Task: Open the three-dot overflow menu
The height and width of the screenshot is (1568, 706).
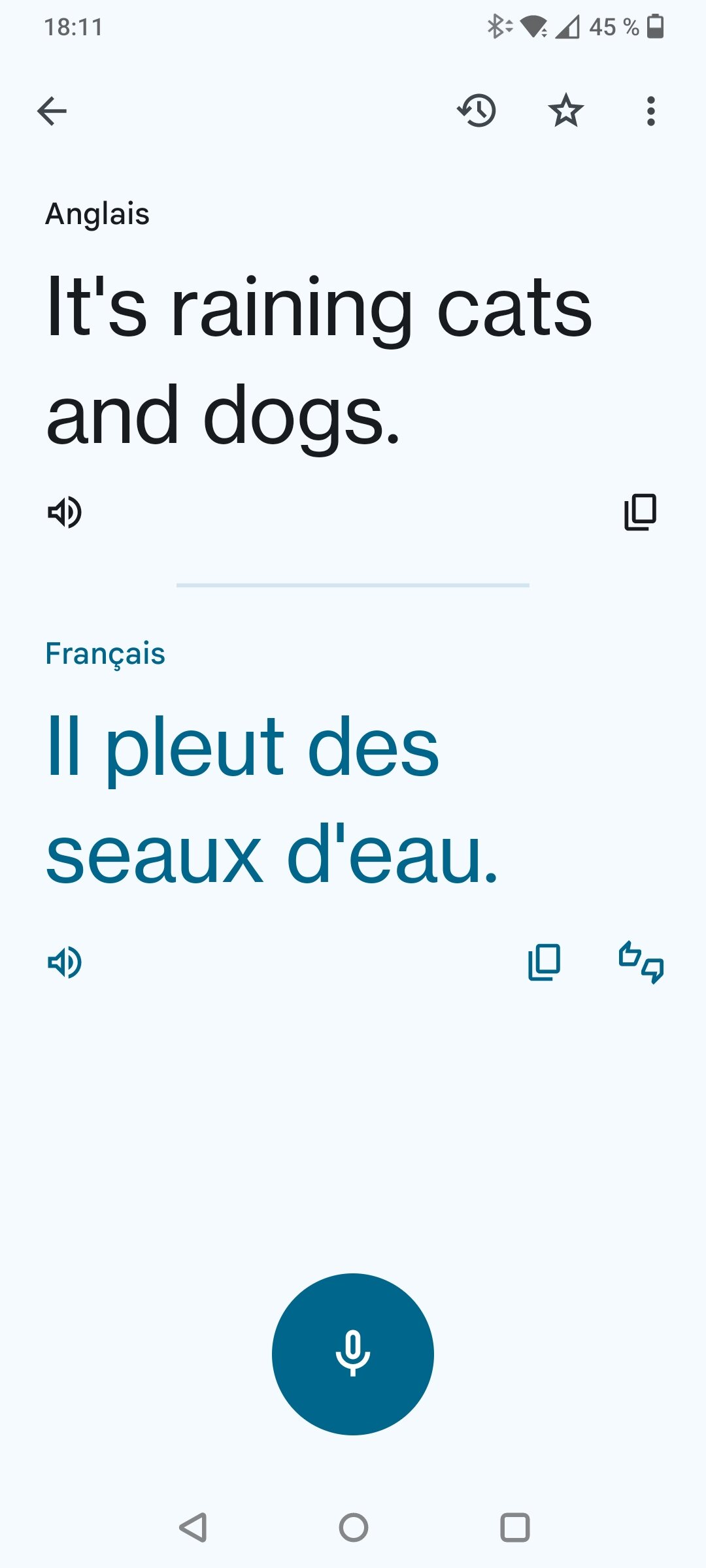Action: [x=650, y=111]
